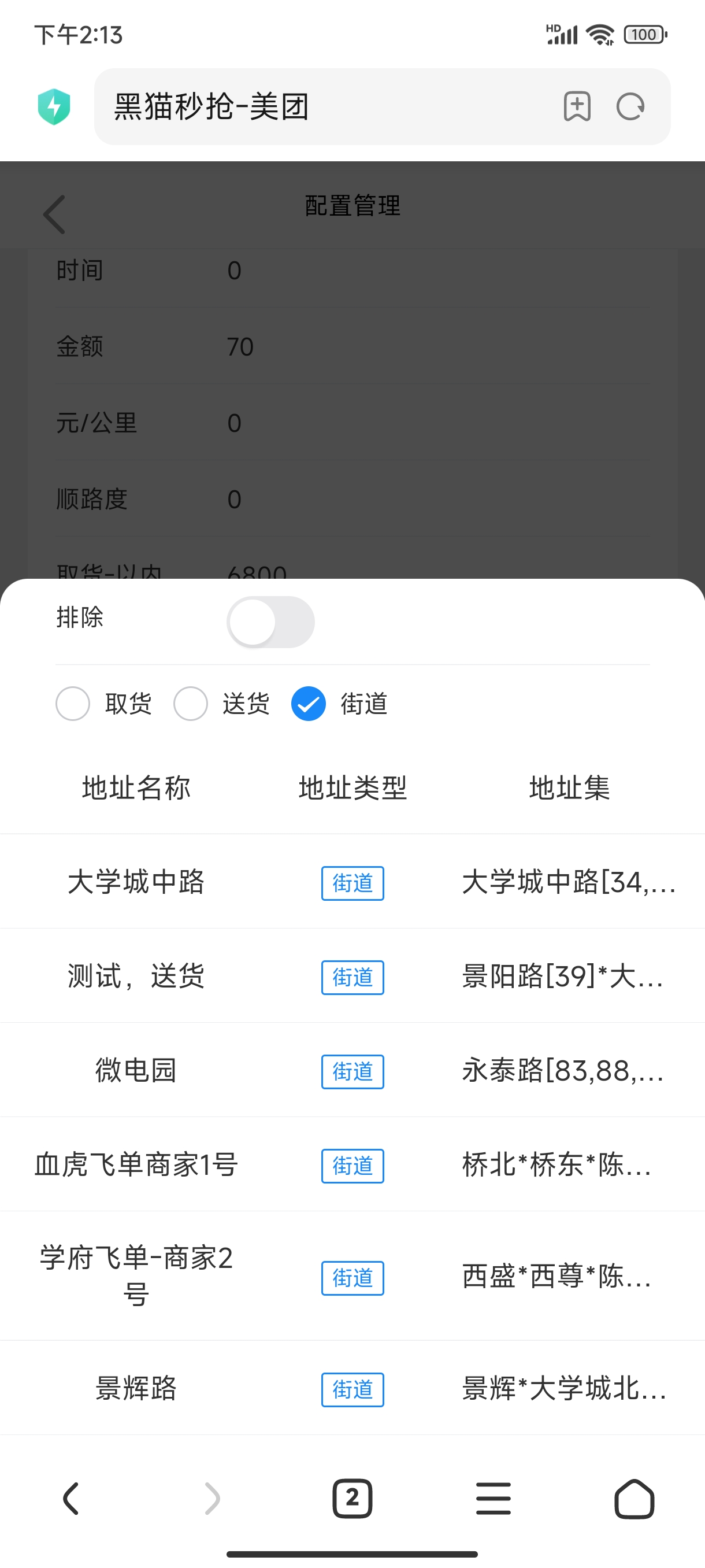
Task: Choose the 送货 radio option
Action: pyautogui.click(x=191, y=704)
